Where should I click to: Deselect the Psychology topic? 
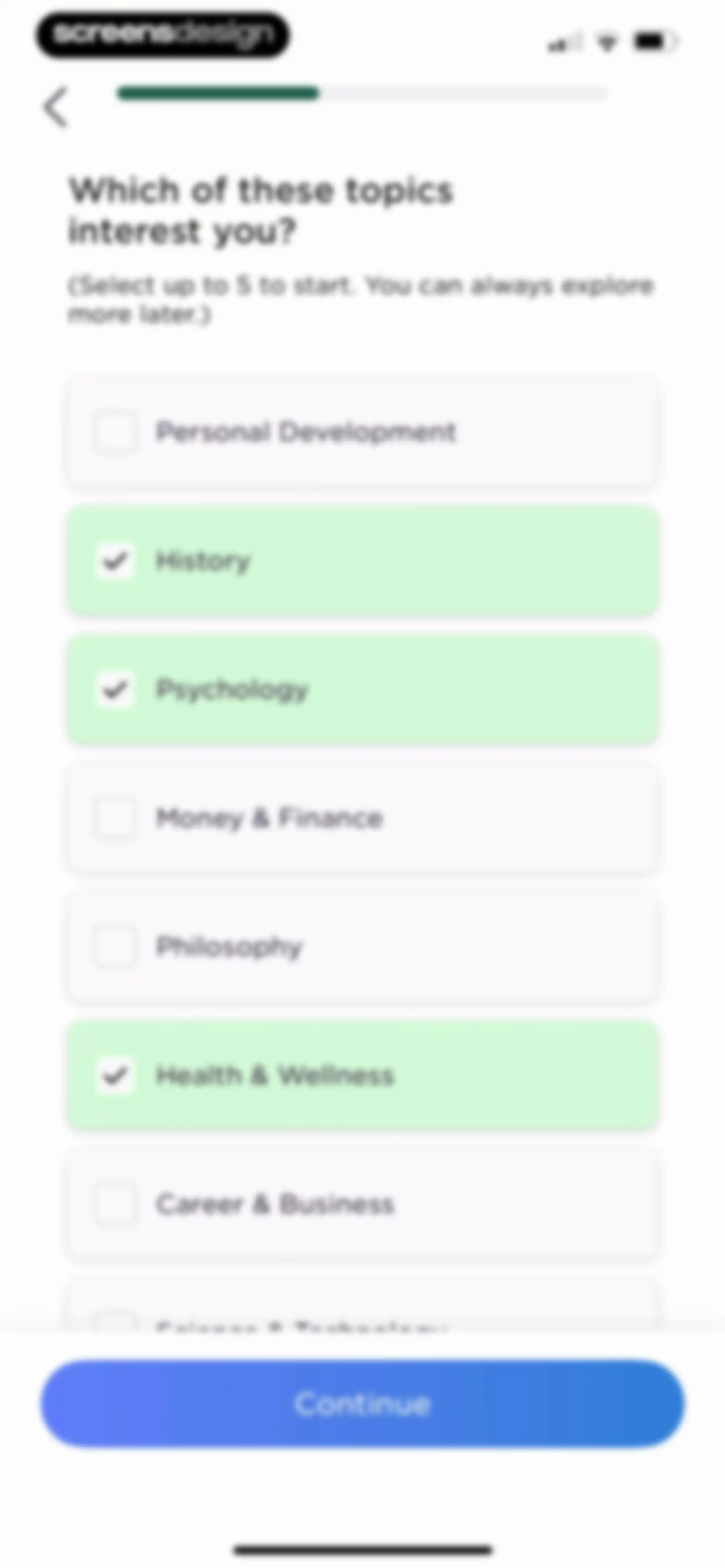[362, 690]
